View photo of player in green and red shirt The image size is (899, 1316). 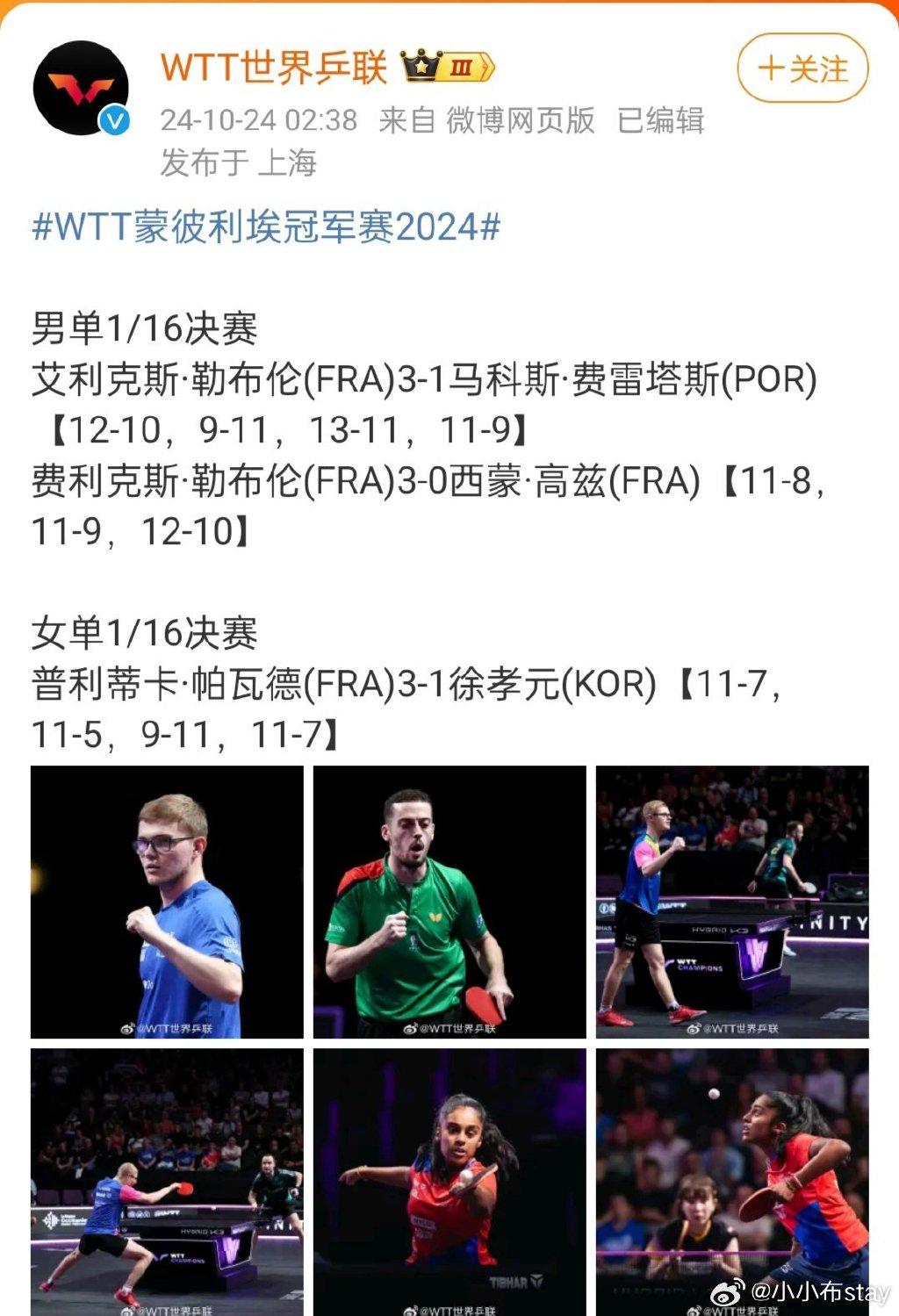449,902
